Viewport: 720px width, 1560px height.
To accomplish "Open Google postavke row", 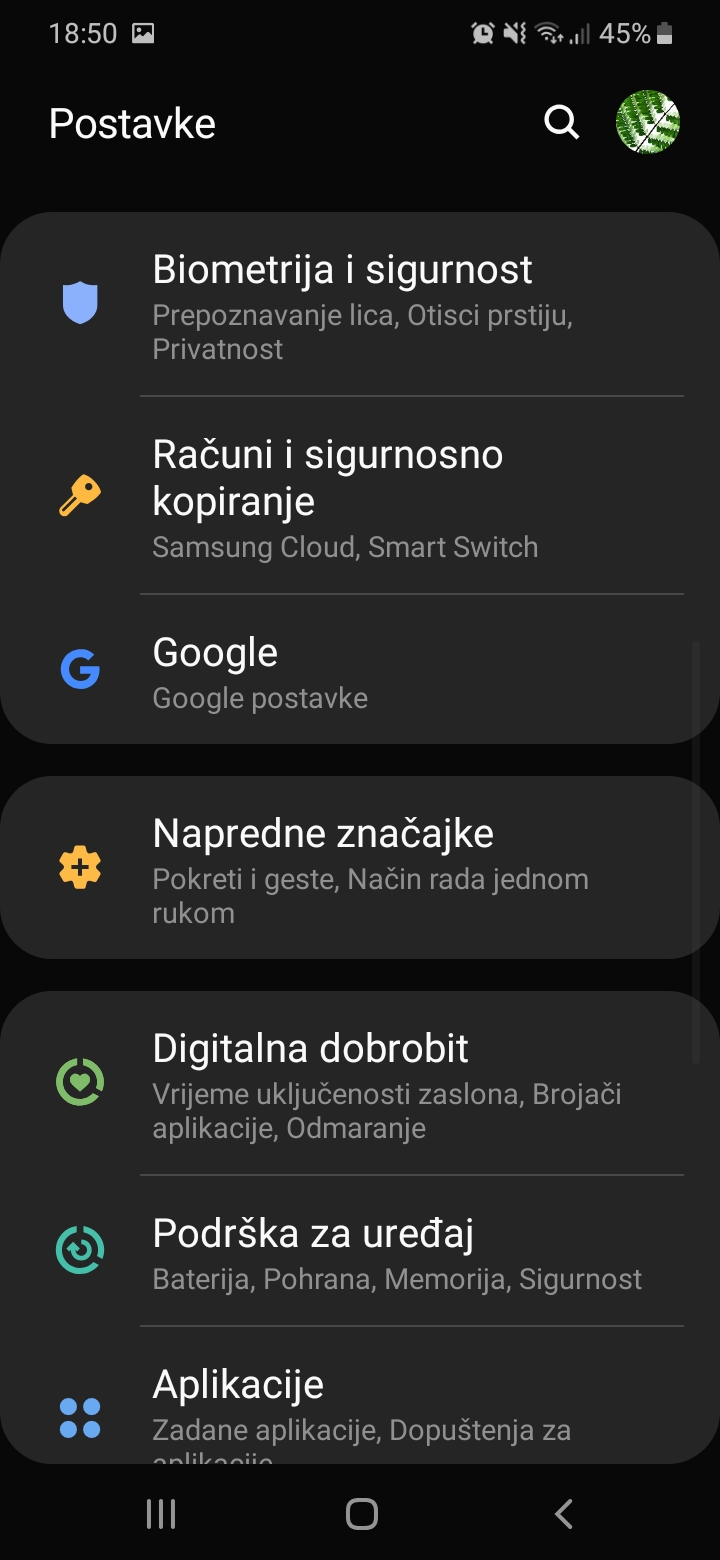I will [x=360, y=669].
